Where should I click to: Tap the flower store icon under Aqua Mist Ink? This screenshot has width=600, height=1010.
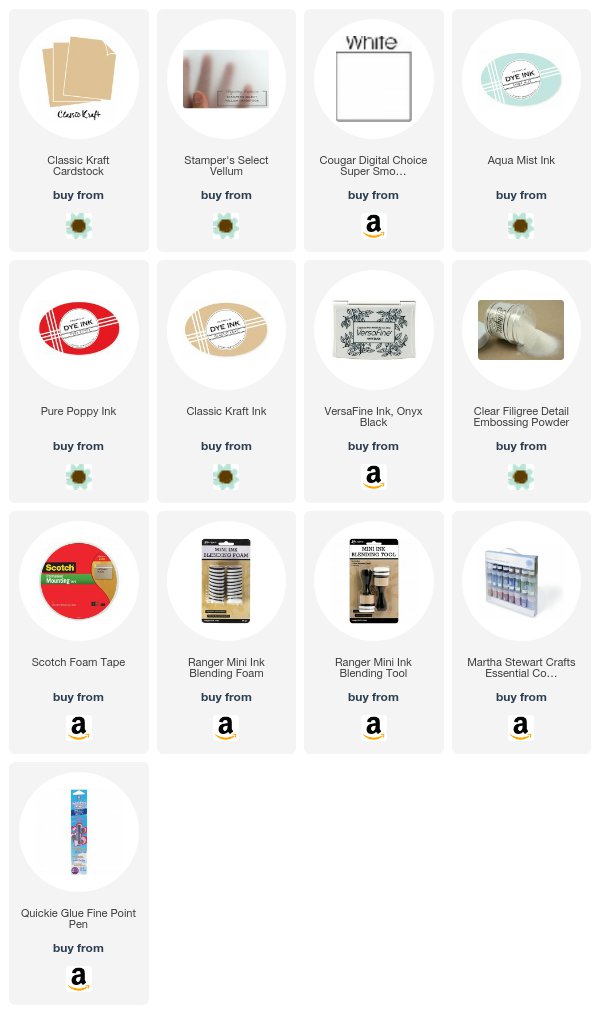point(521,226)
